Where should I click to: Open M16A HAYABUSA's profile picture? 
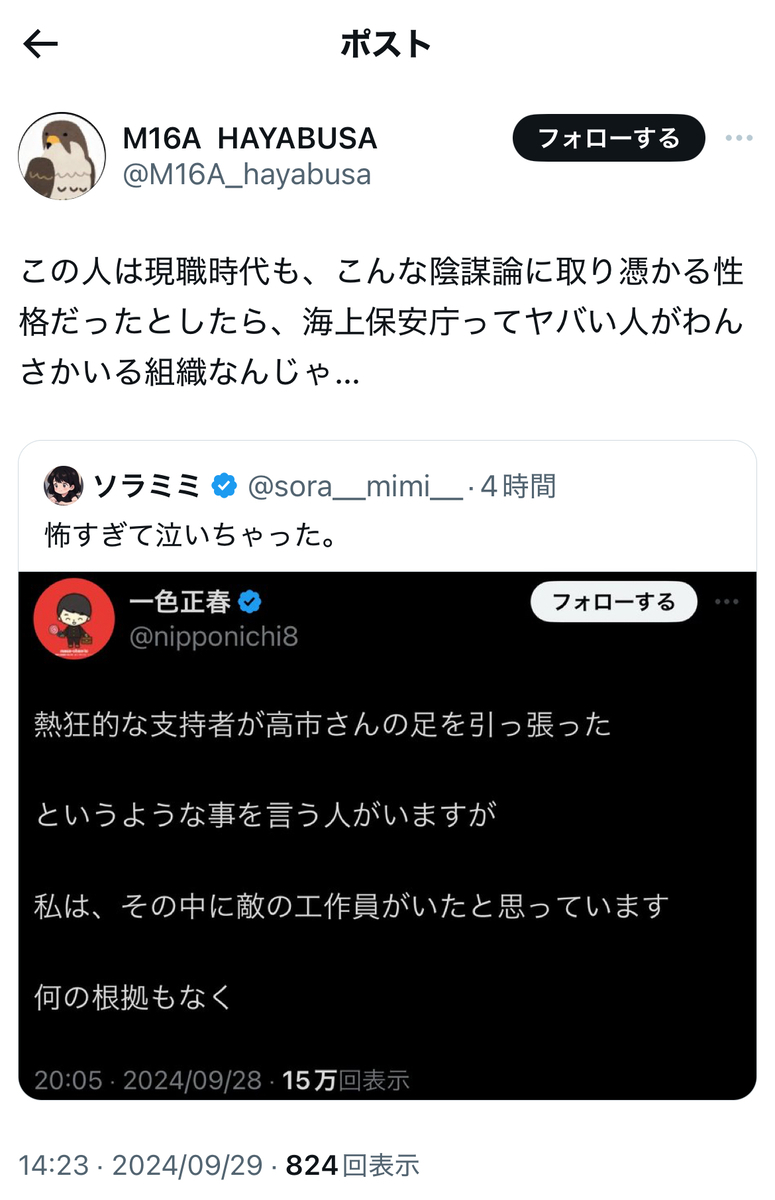pyautogui.click(x=62, y=156)
